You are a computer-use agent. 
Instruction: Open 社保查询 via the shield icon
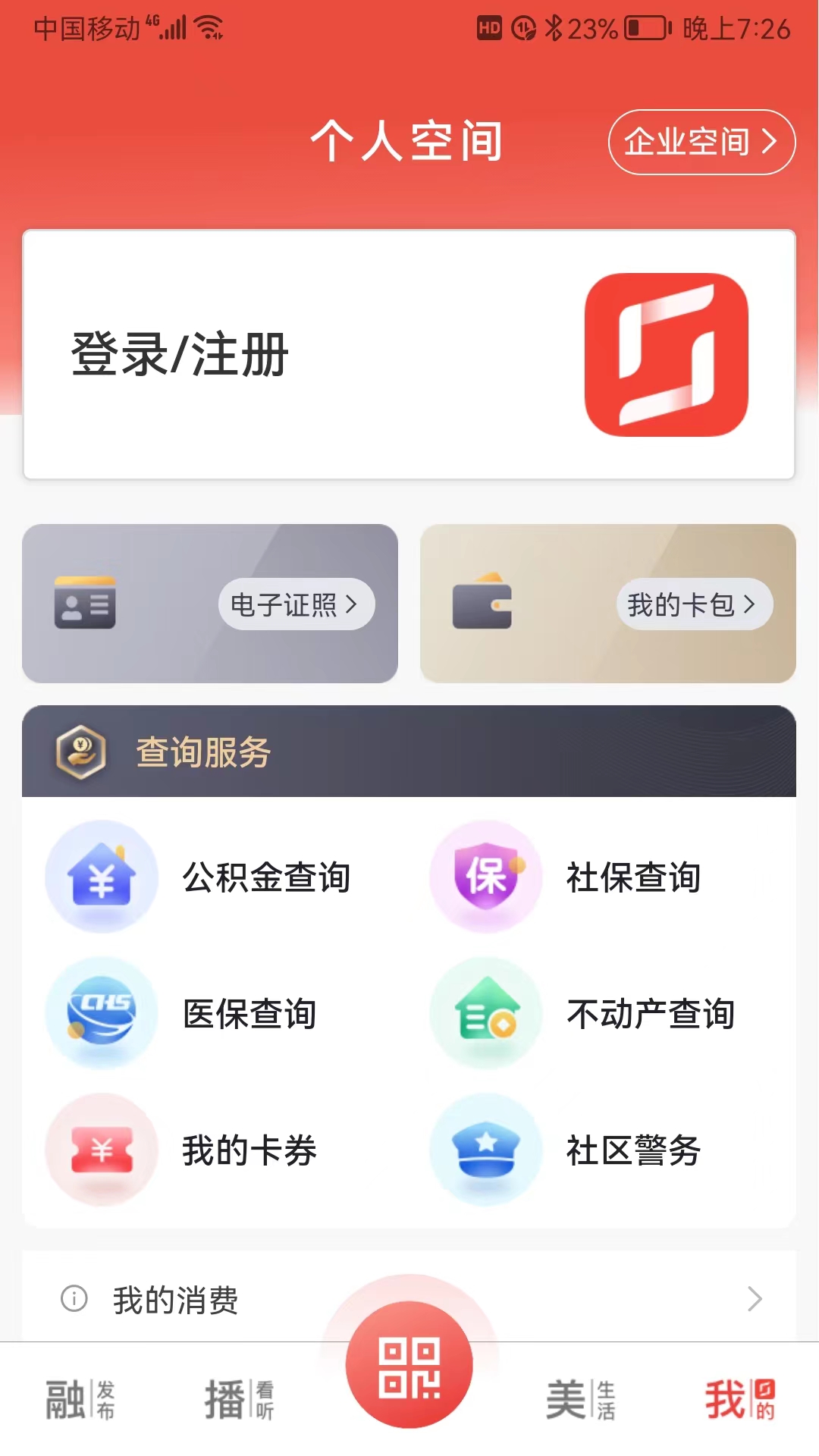487,877
